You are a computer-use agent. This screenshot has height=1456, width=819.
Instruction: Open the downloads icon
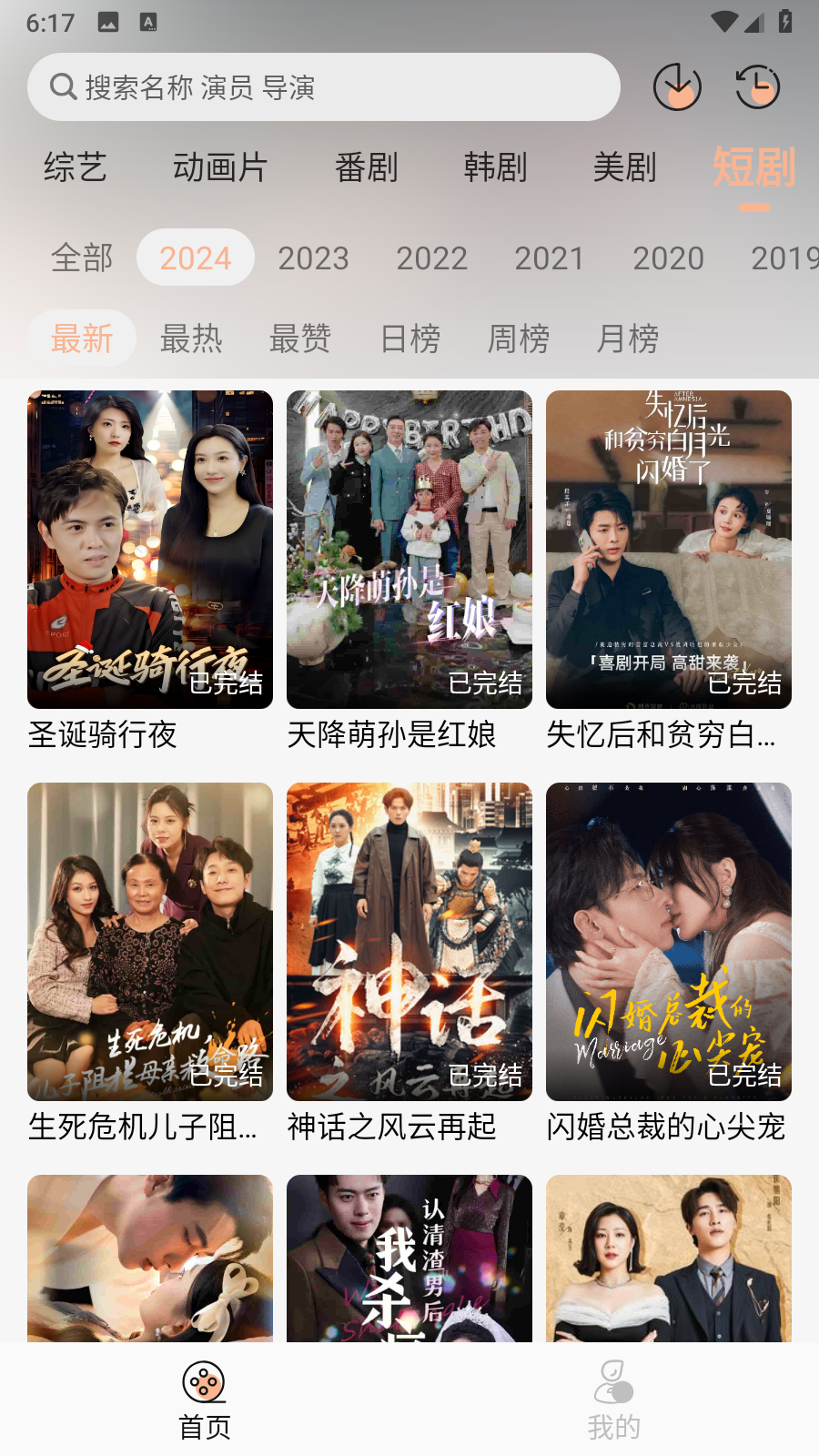click(x=677, y=87)
